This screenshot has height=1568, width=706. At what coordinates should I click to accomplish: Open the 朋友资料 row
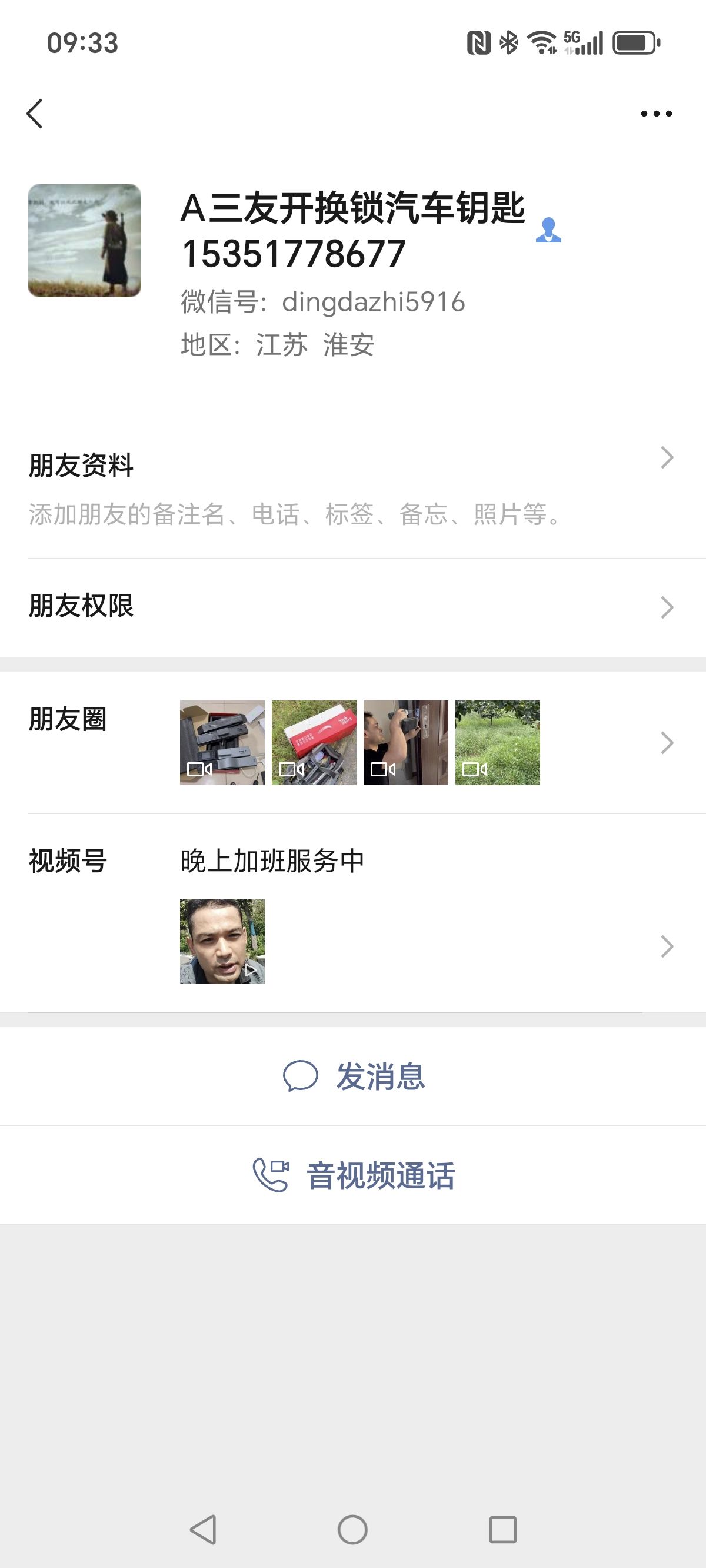[353, 487]
